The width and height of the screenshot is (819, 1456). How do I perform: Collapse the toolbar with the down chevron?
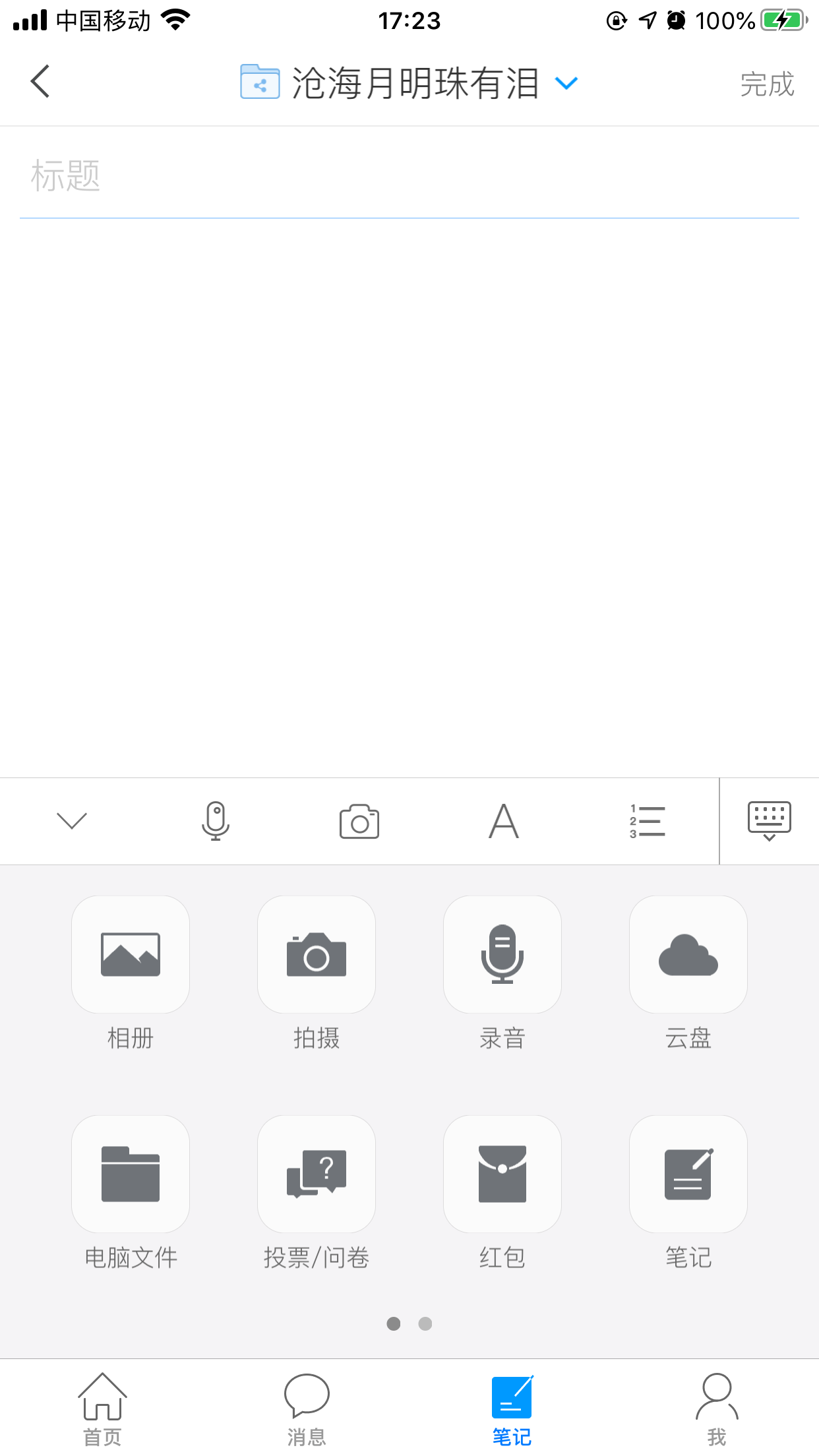(72, 821)
